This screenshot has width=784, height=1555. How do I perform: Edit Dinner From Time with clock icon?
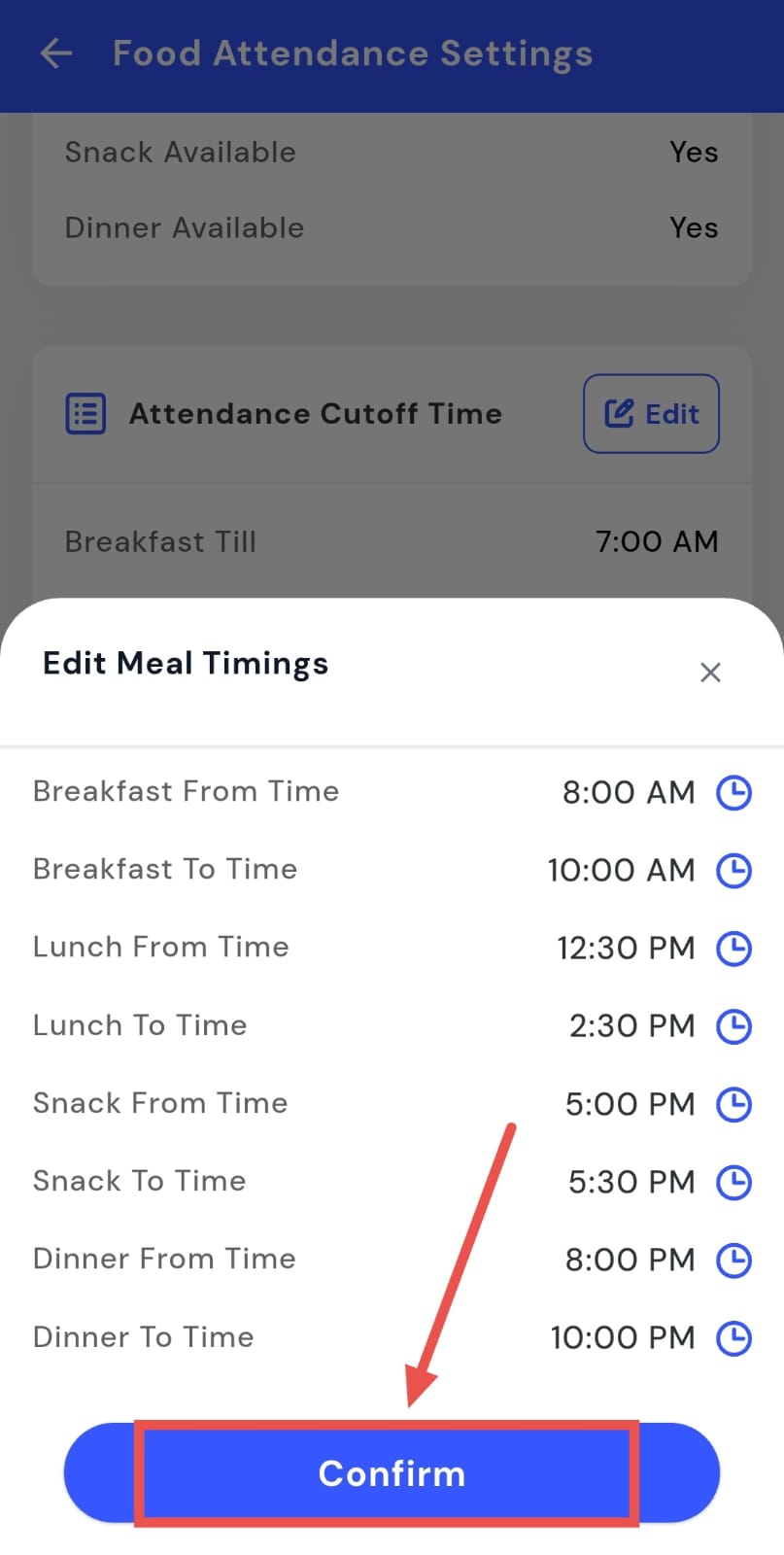point(733,1260)
